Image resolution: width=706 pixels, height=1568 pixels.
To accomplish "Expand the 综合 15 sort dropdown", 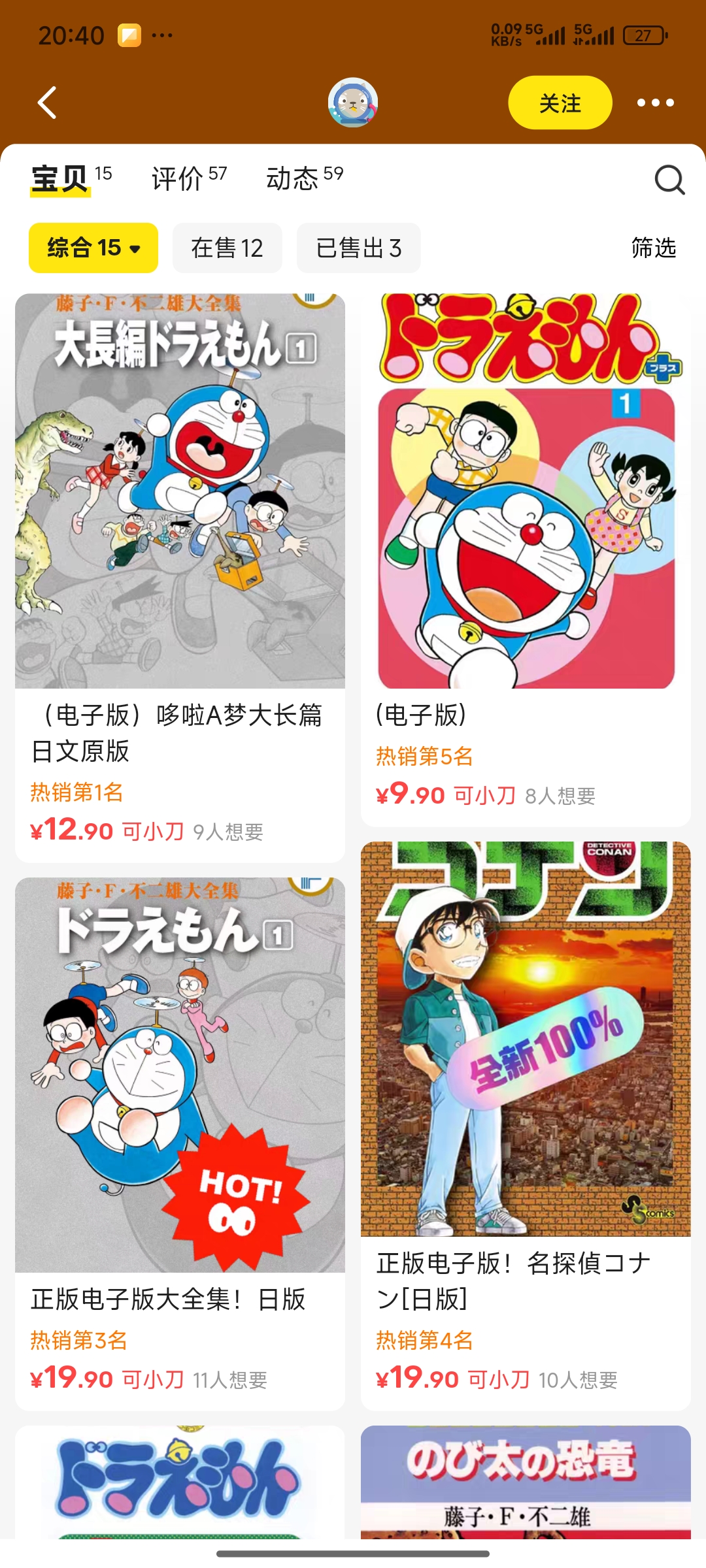I will [93, 248].
